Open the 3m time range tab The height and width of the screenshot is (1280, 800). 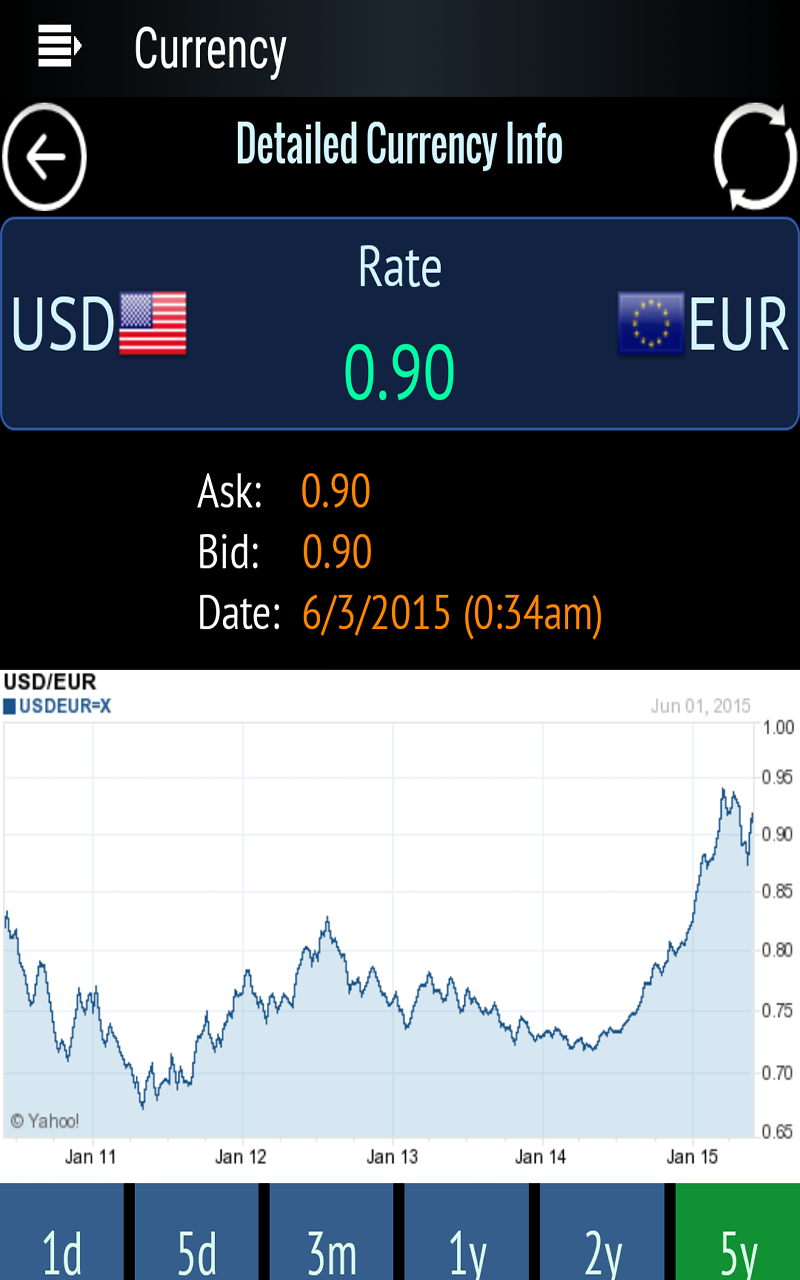click(x=330, y=1245)
